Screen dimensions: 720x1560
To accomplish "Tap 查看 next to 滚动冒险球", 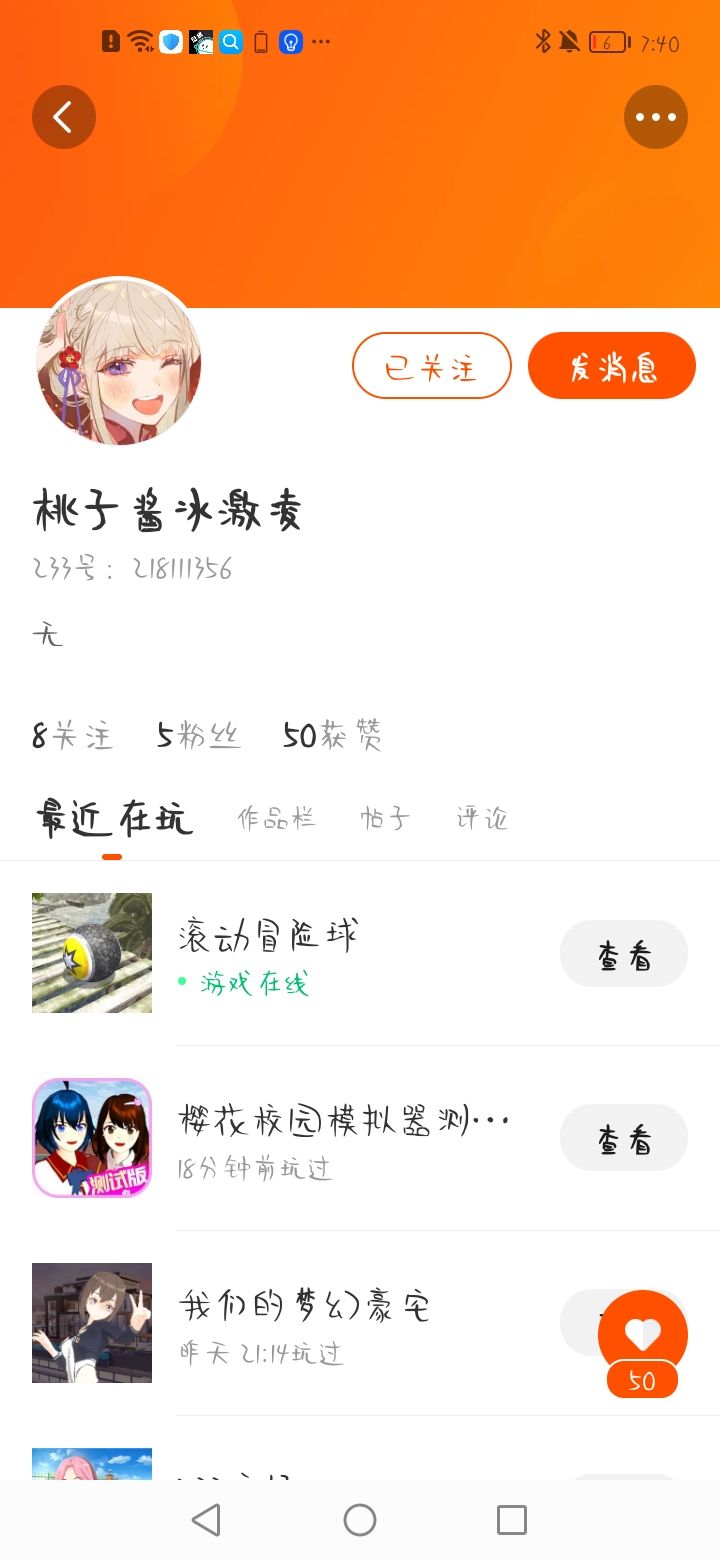I will (623, 954).
